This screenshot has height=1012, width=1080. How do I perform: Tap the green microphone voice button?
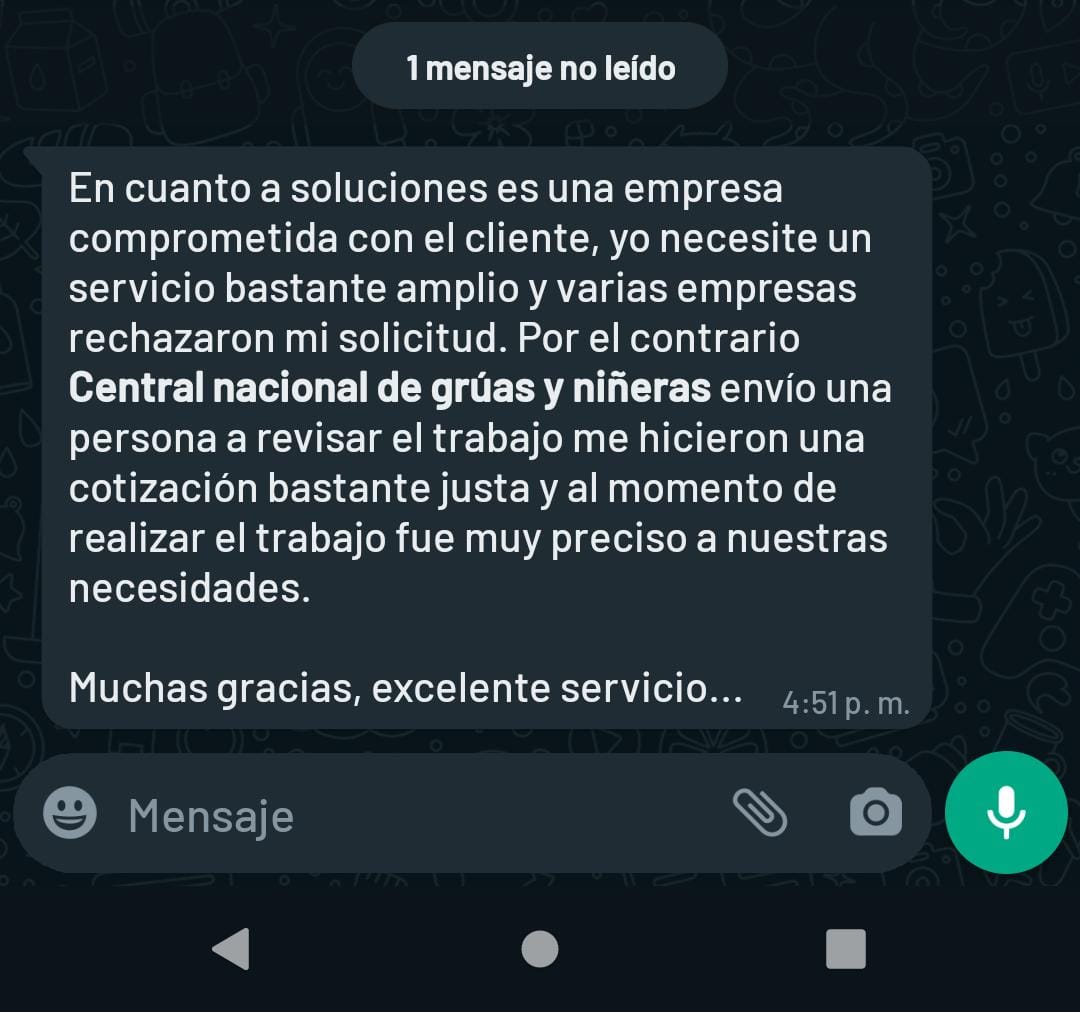pyautogui.click(x=1006, y=812)
